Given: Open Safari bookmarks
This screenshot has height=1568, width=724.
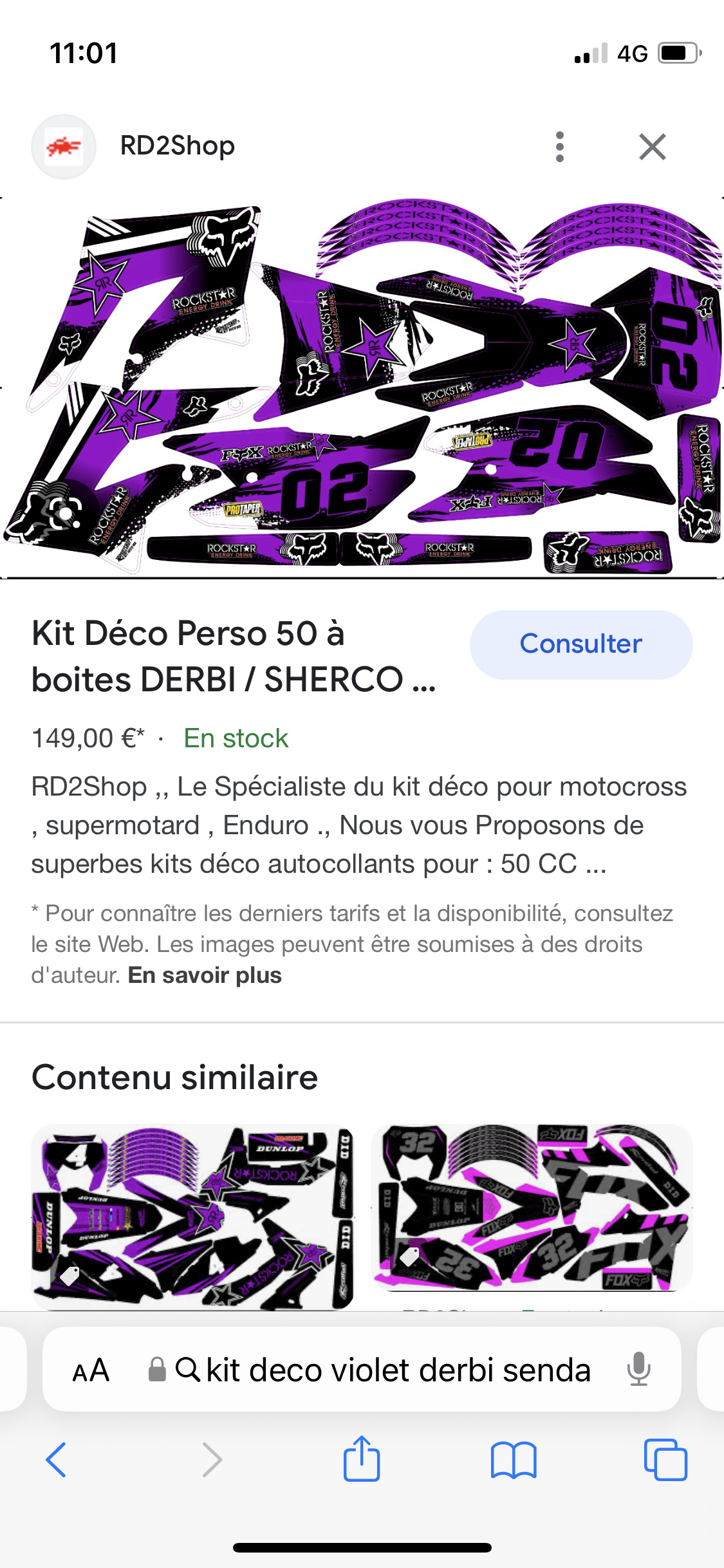Looking at the screenshot, I should click(x=513, y=1460).
